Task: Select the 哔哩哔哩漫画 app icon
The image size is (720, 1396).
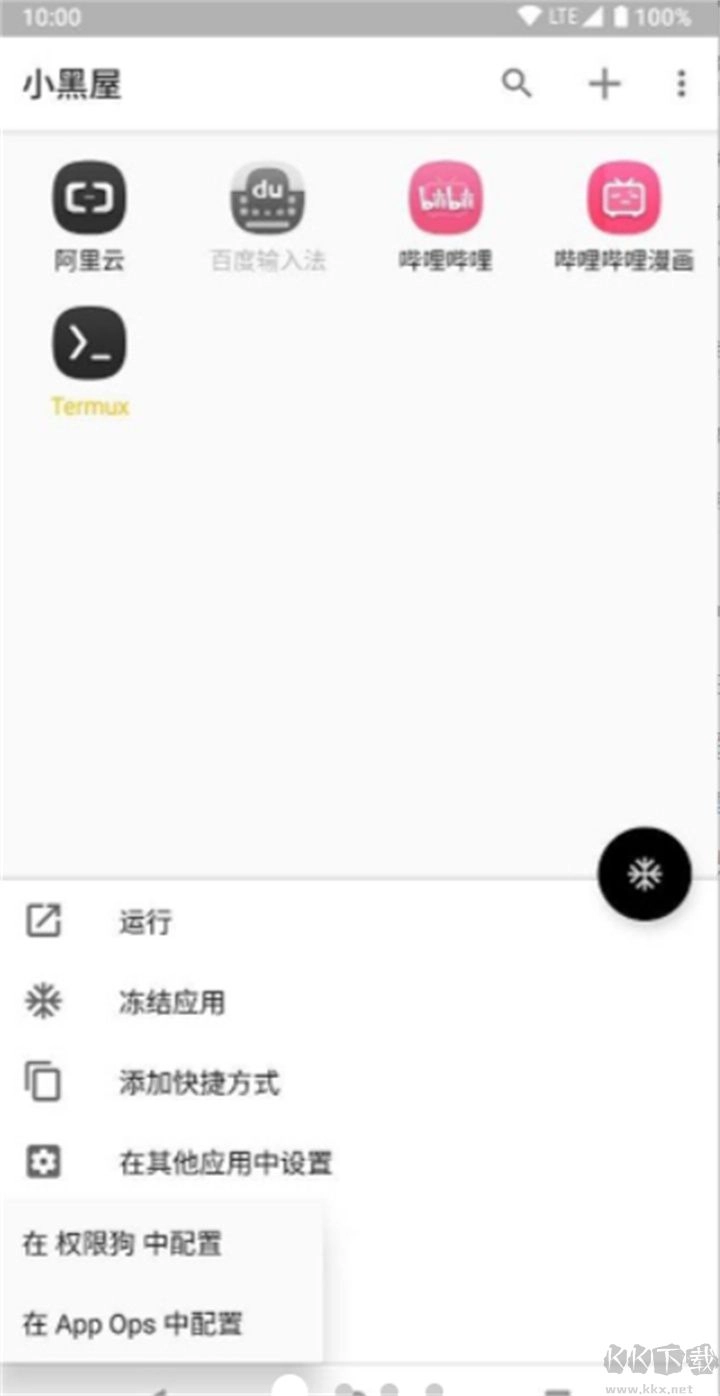Action: coord(623,198)
